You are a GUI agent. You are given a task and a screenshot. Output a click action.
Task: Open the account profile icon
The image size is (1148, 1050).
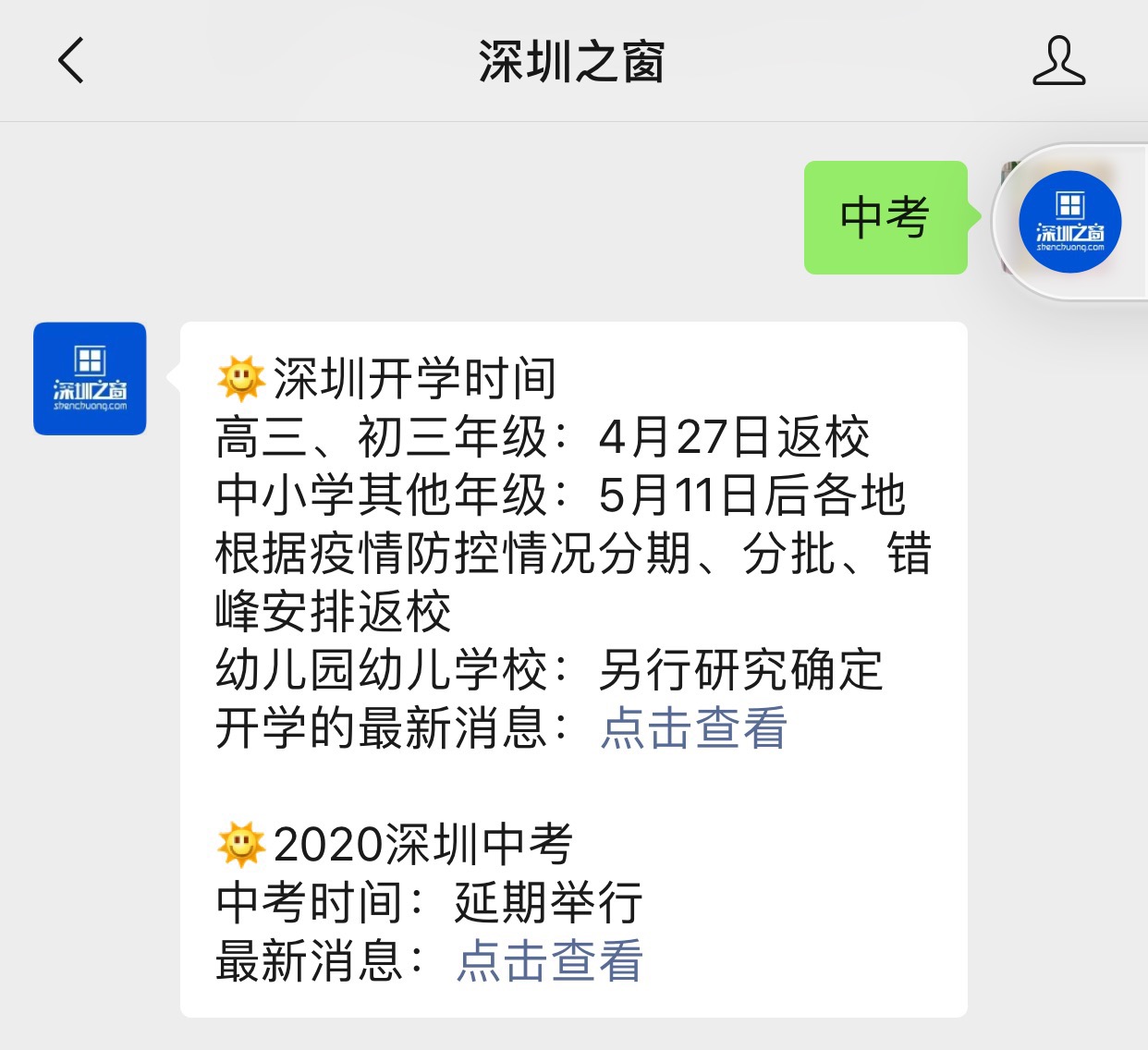tap(1058, 61)
